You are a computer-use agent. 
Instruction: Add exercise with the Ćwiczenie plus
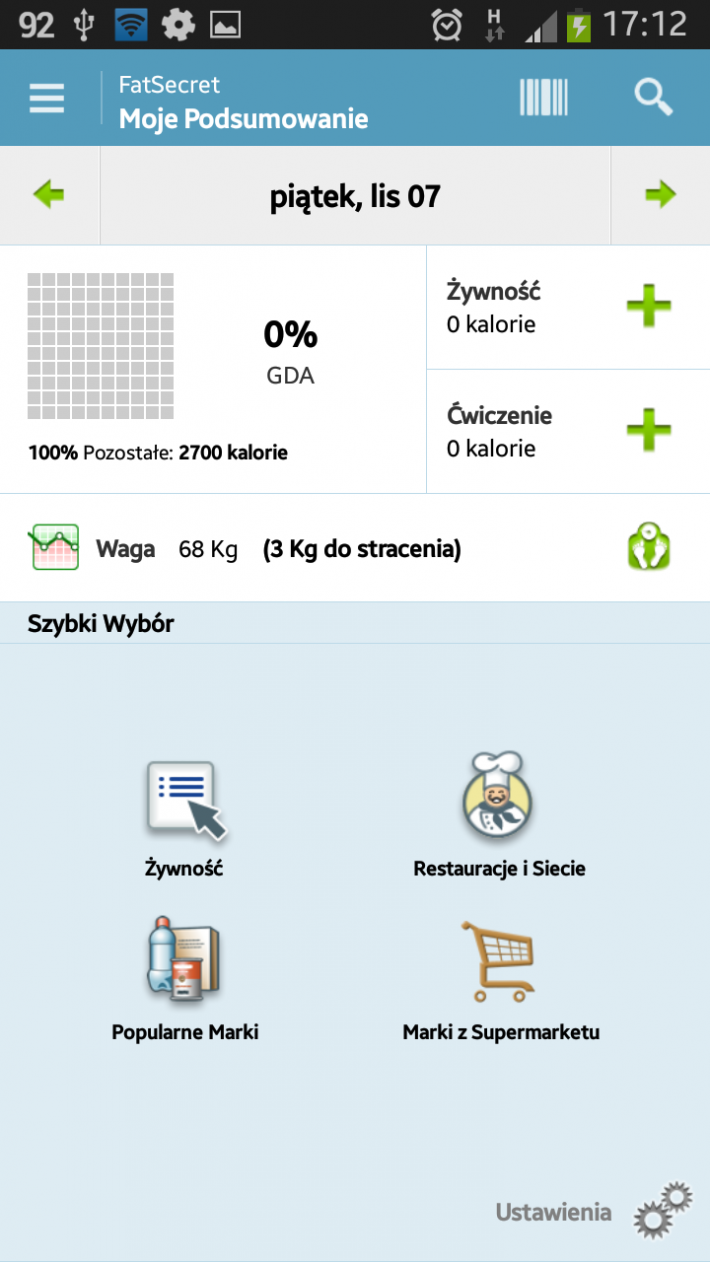coord(648,430)
